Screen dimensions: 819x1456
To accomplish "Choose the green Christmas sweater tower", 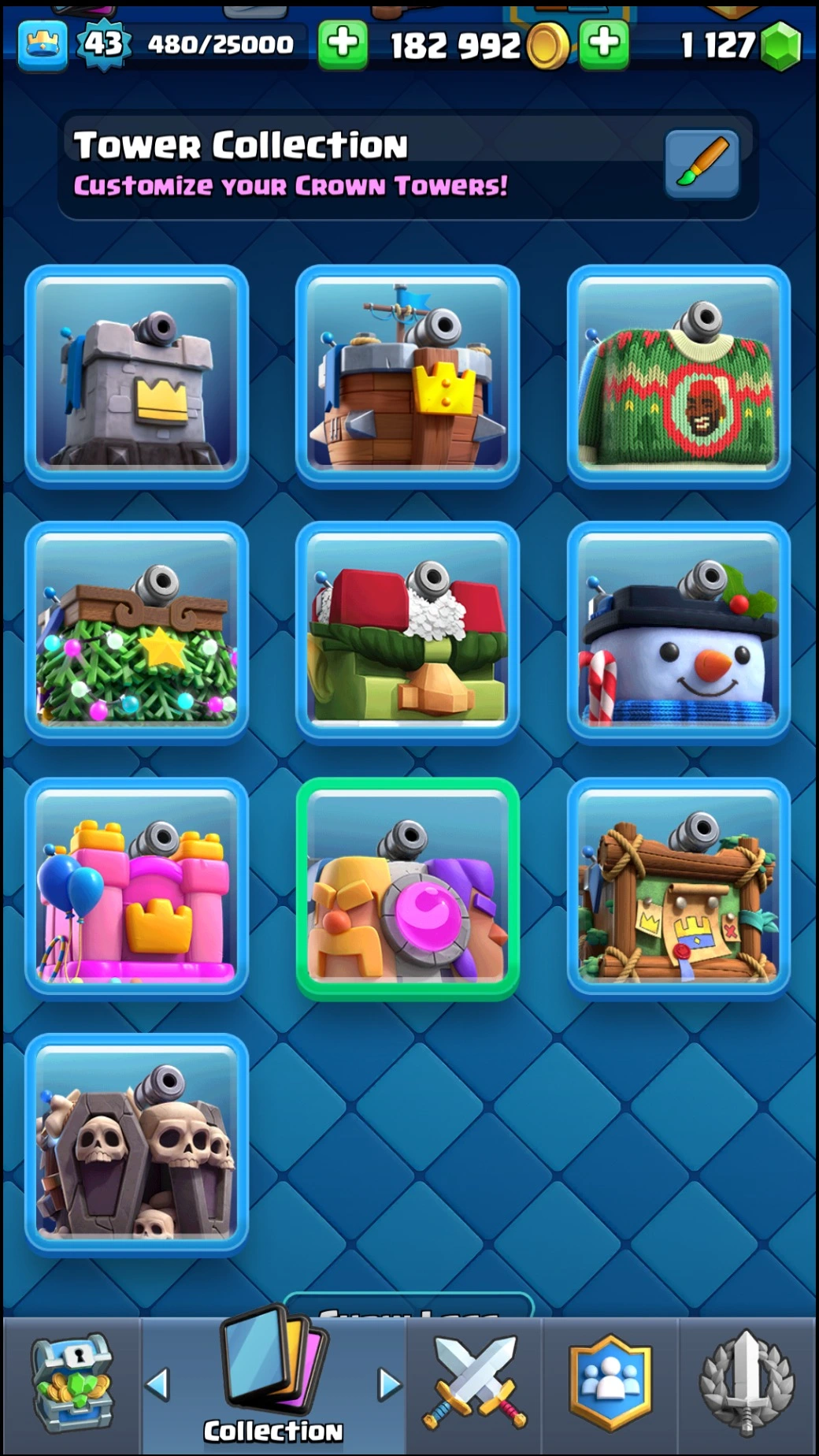I will click(678, 376).
